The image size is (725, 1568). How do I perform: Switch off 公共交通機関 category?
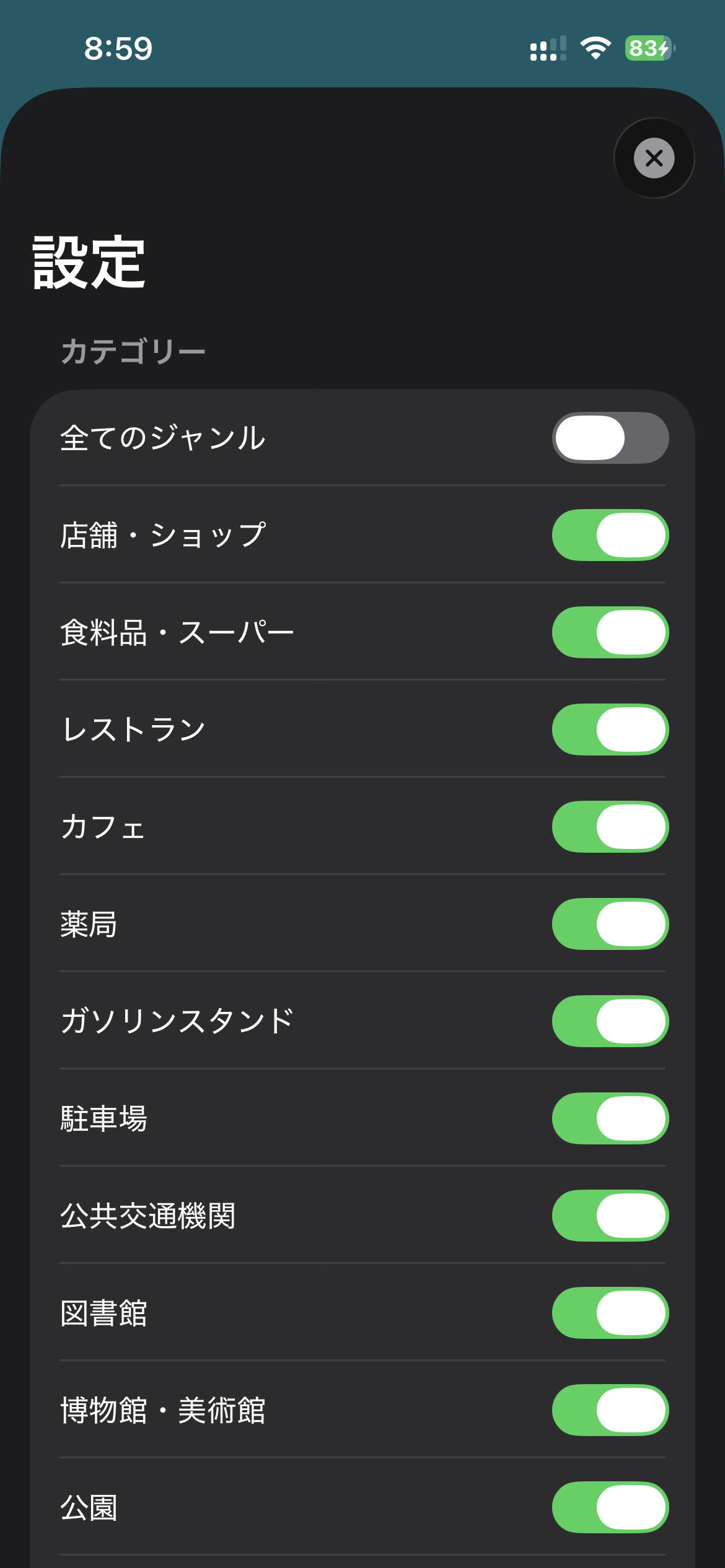tap(610, 1216)
